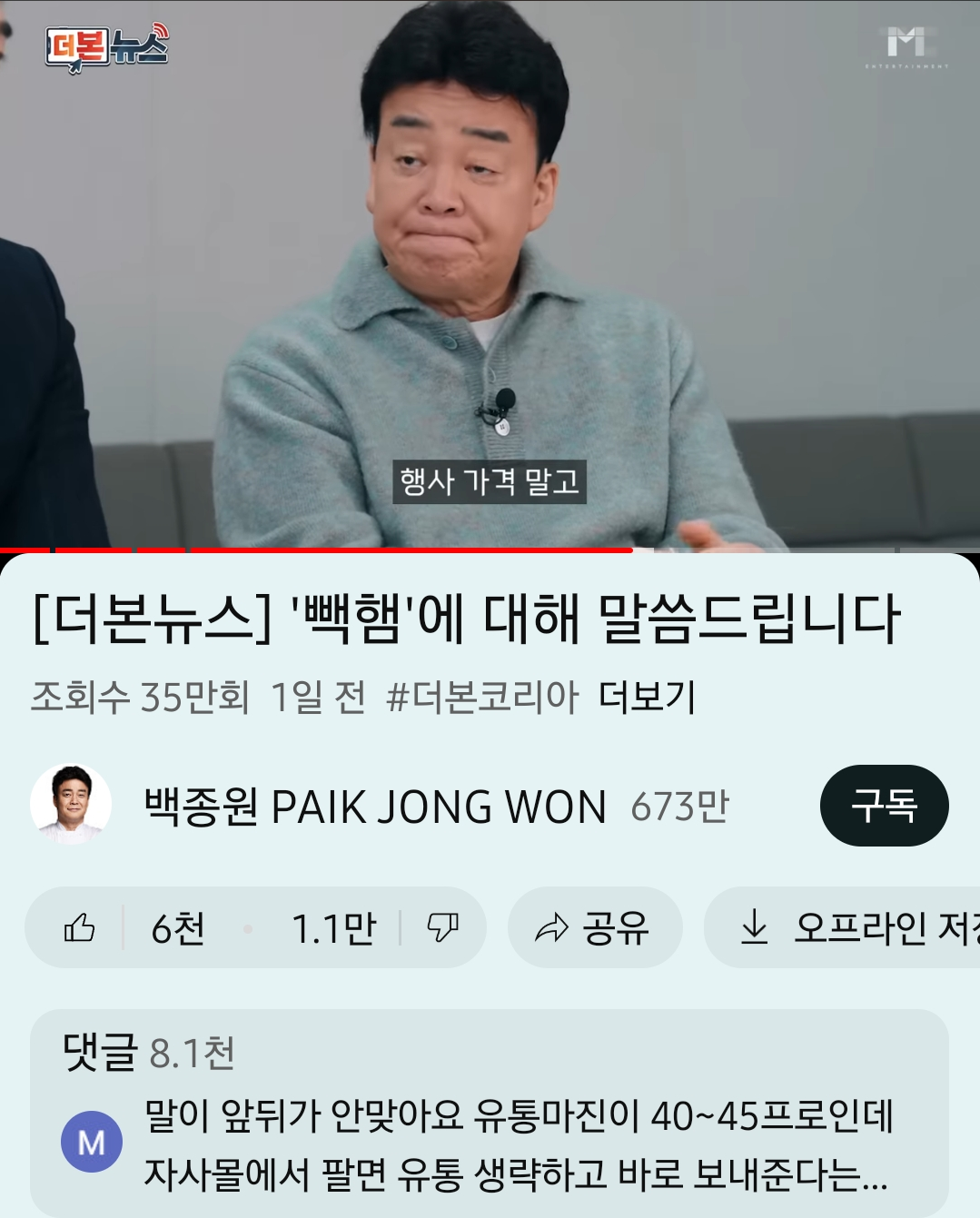Dislike this video
The width and height of the screenshot is (980, 1218).
[443, 928]
